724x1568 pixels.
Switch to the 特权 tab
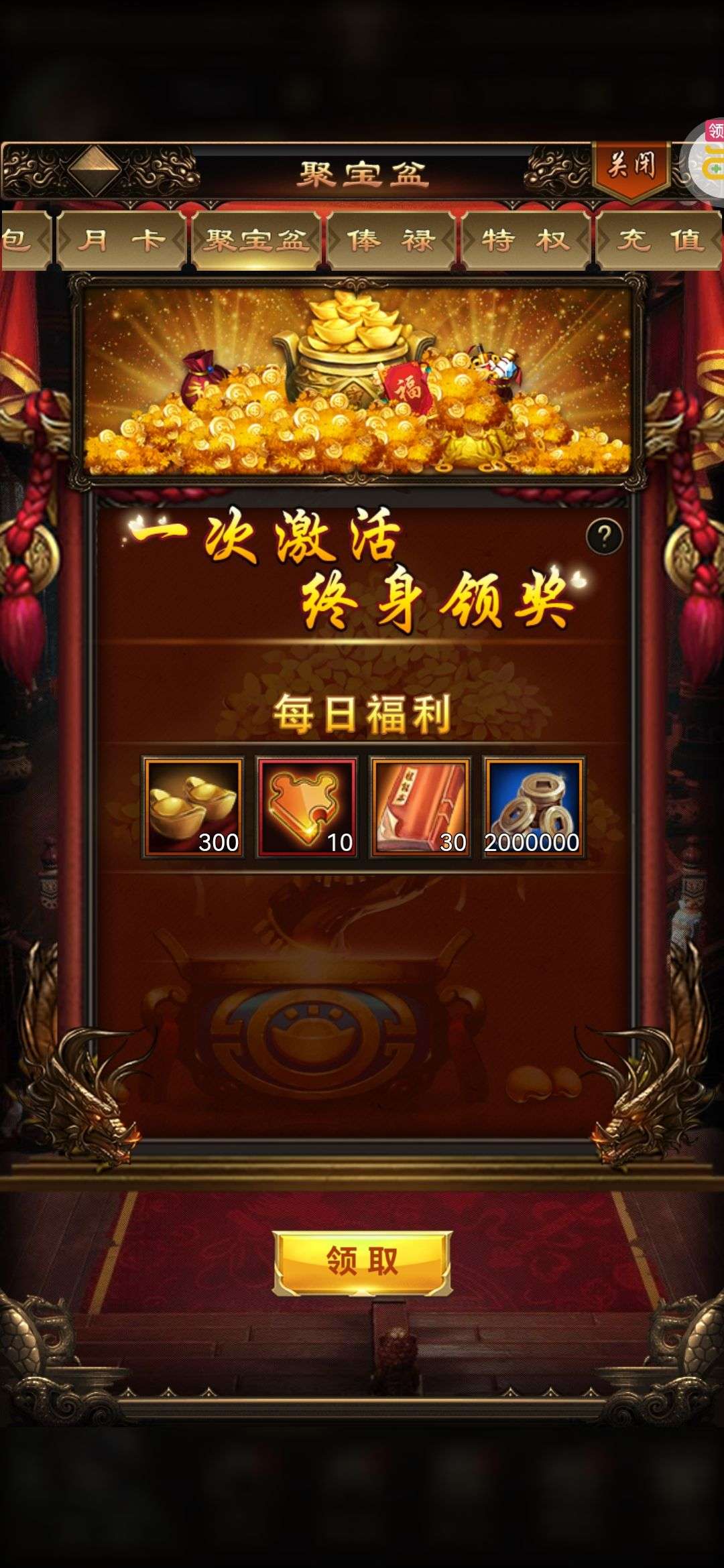click(x=526, y=240)
